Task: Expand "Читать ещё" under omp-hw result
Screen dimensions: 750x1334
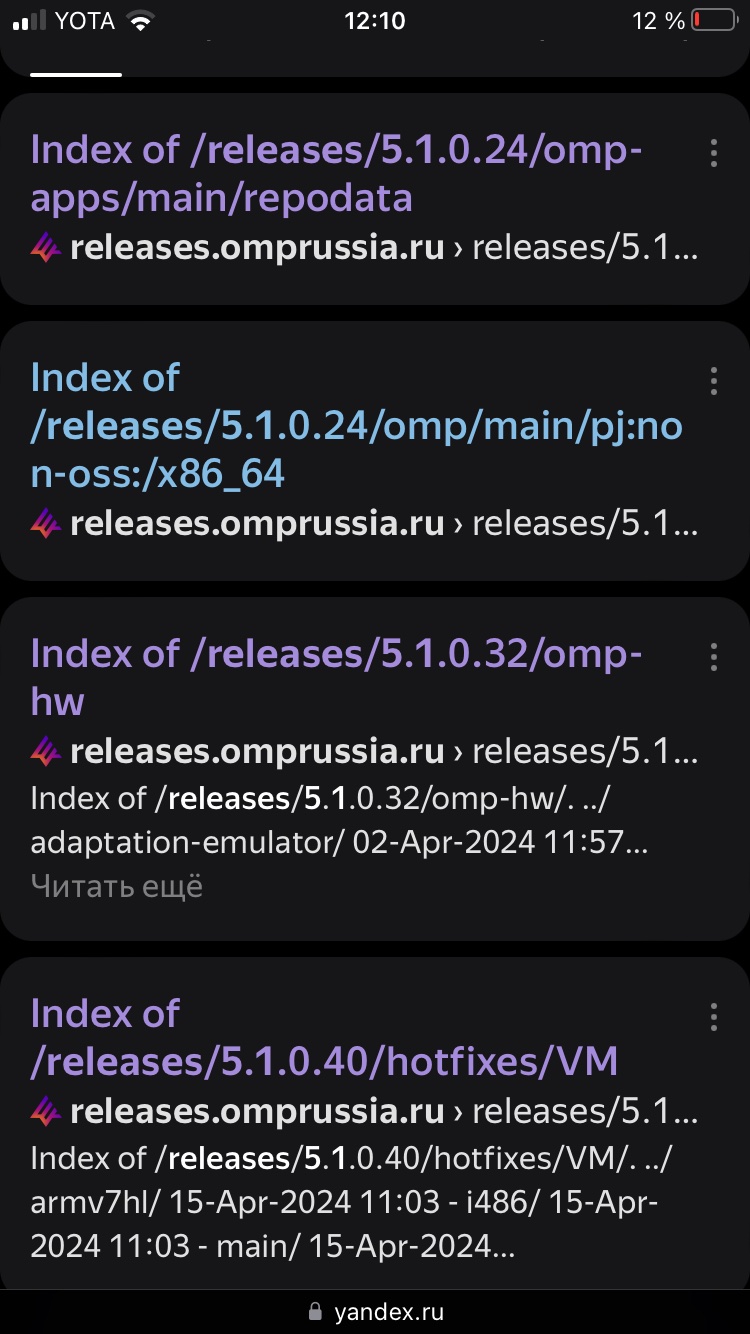Action: tap(117, 886)
